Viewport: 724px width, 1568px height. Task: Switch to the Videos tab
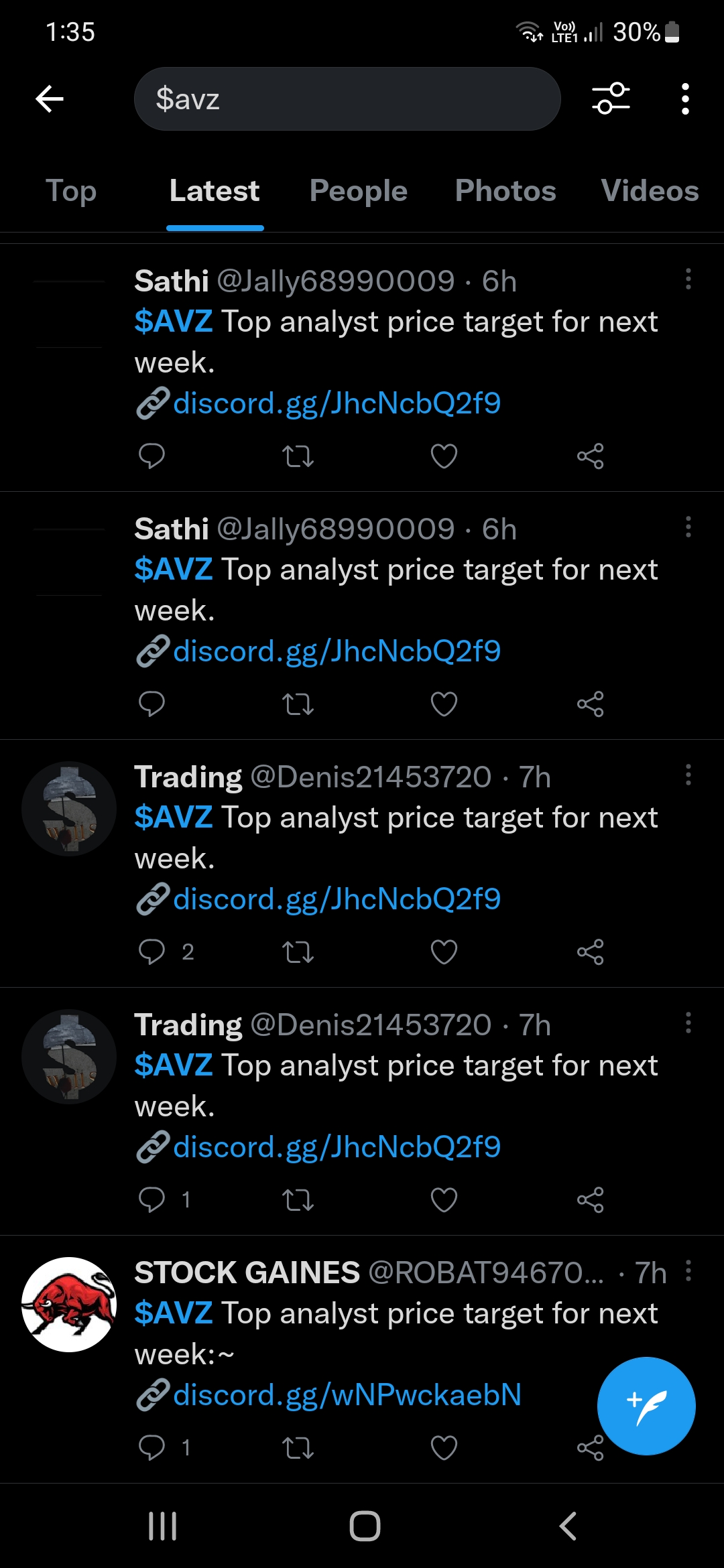click(x=649, y=191)
